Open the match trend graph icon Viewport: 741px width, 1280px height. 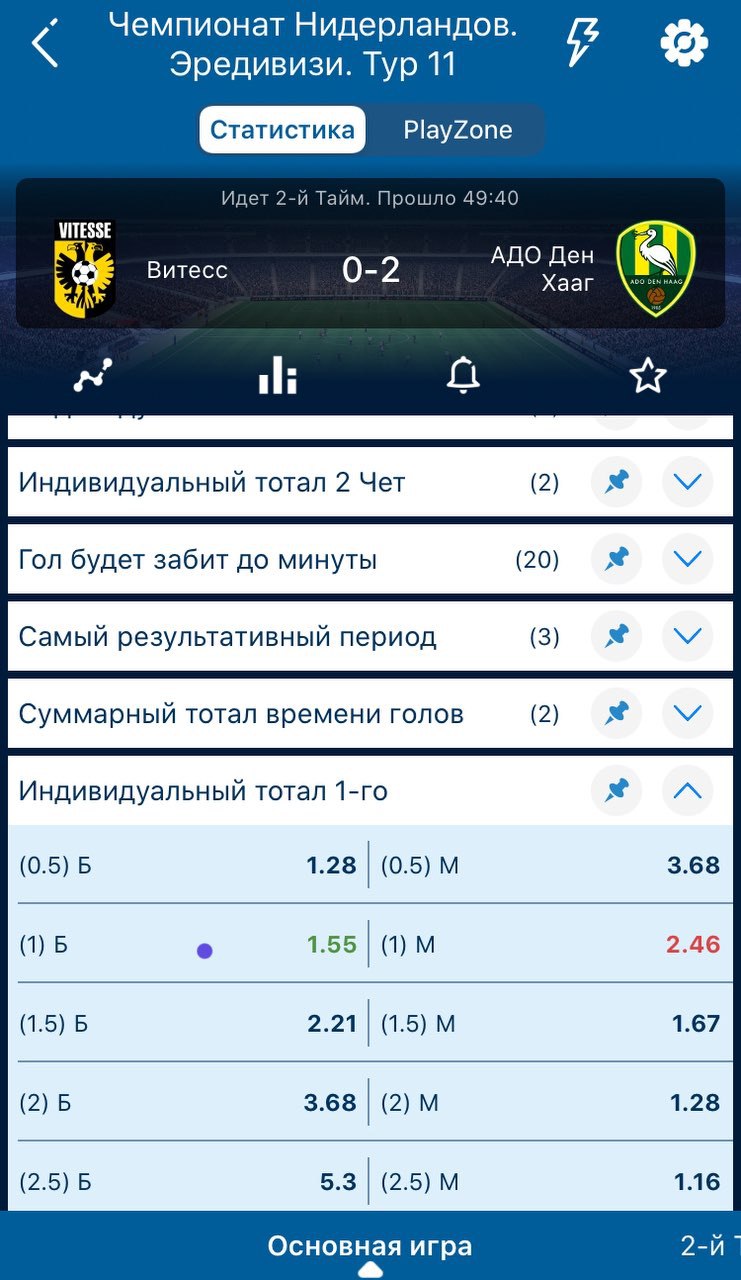tap(93, 376)
